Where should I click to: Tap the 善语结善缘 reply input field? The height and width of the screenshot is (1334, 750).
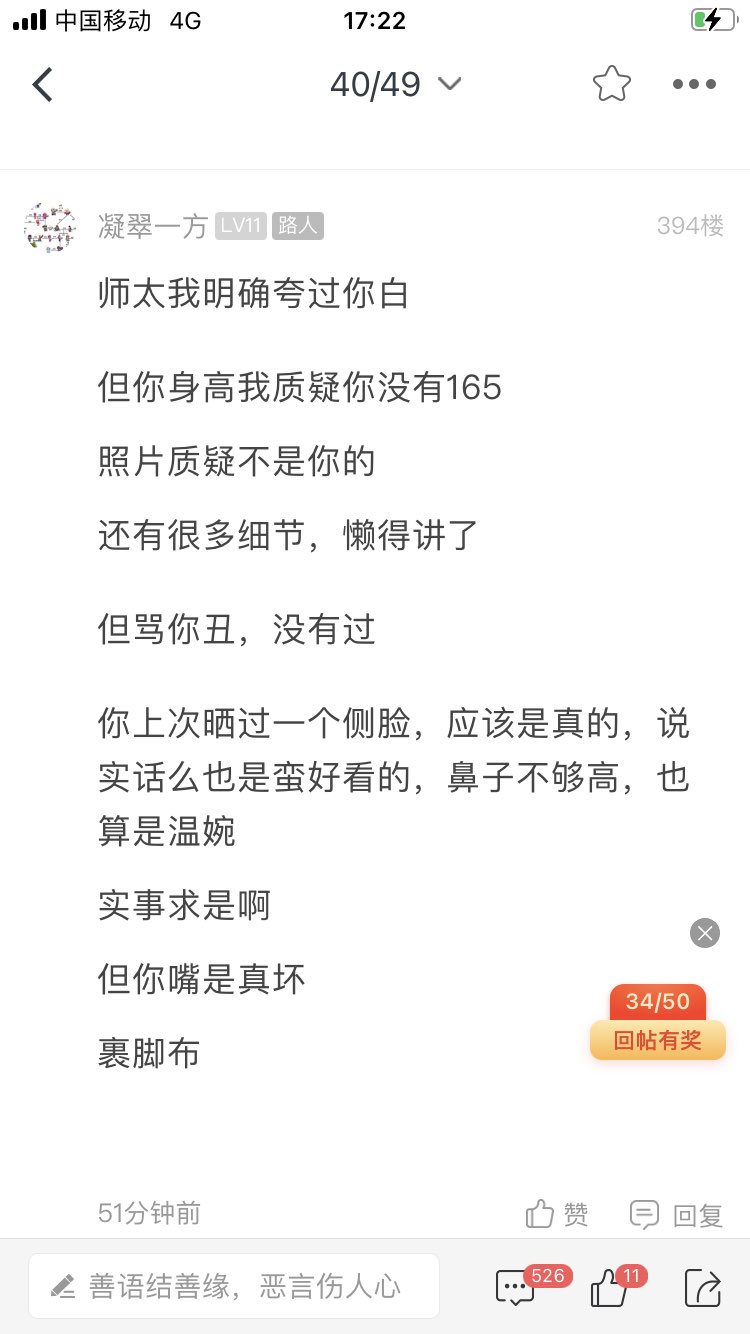tap(234, 1286)
